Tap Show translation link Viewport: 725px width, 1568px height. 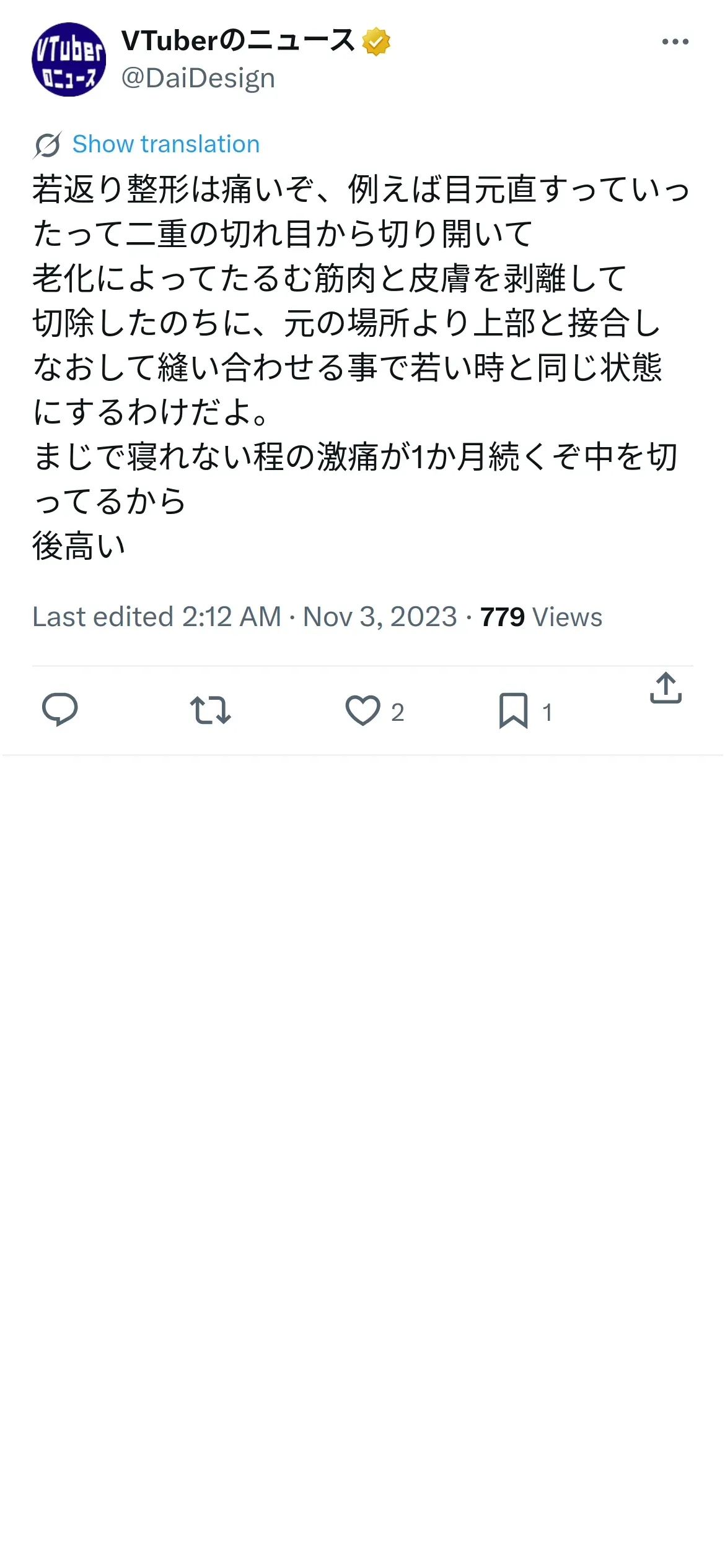(165, 144)
